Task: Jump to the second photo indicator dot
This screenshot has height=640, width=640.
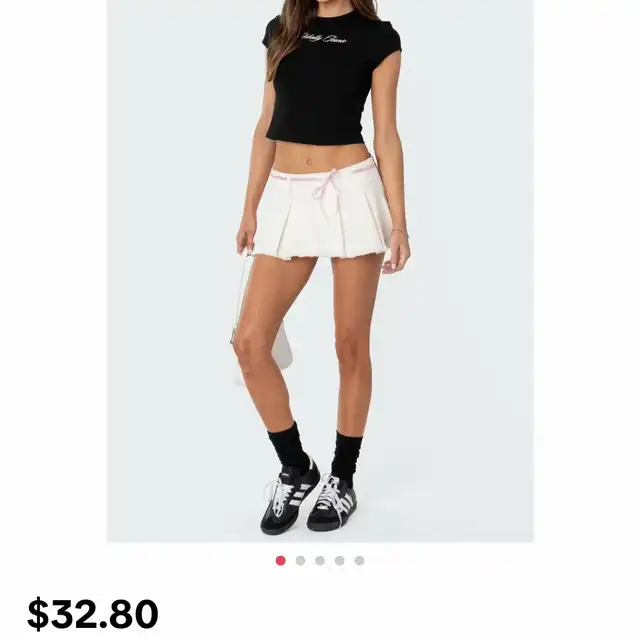Action: point(300,561)
